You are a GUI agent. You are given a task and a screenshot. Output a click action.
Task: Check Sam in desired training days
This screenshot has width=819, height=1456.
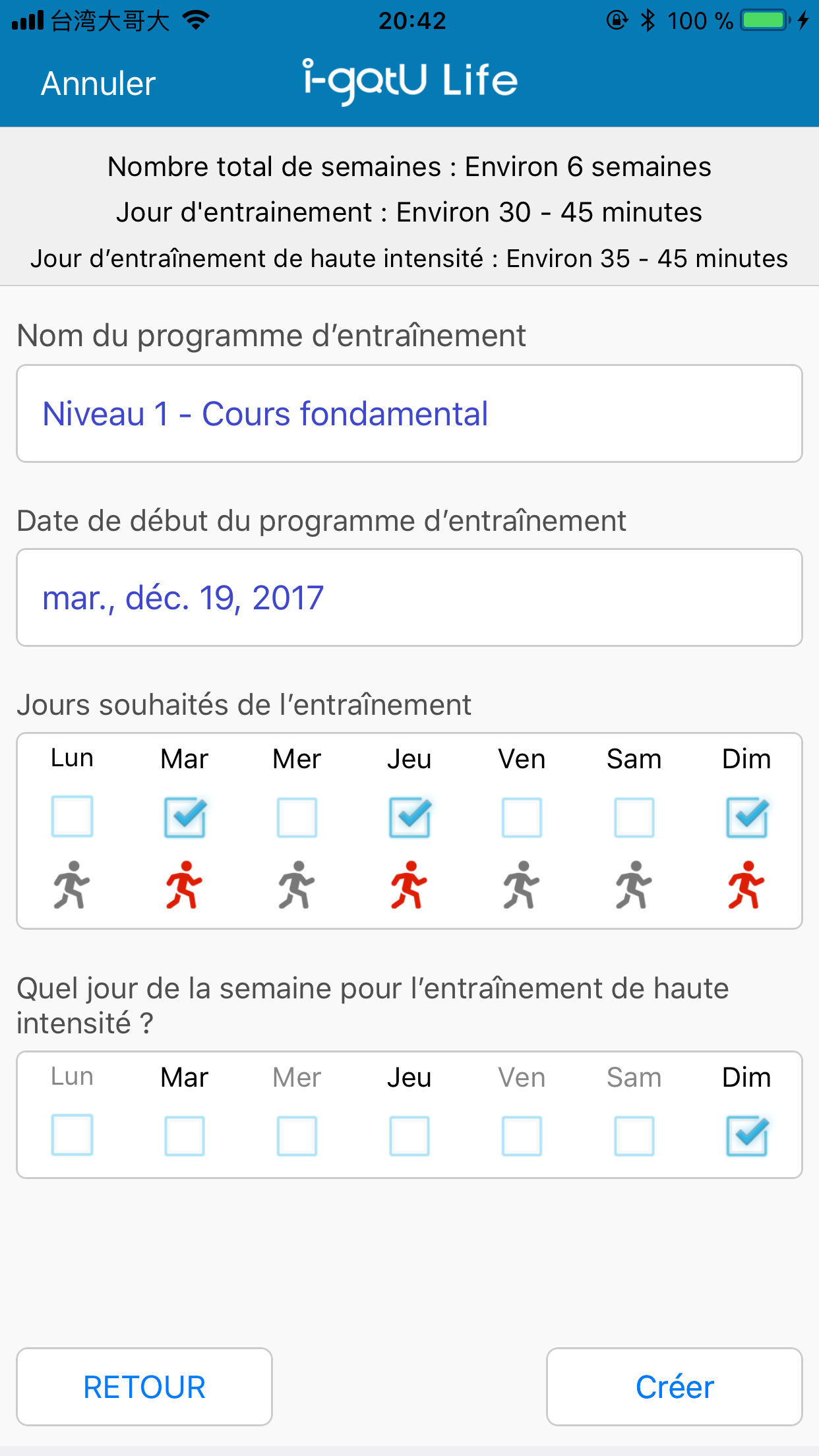(x=634, y=818)
